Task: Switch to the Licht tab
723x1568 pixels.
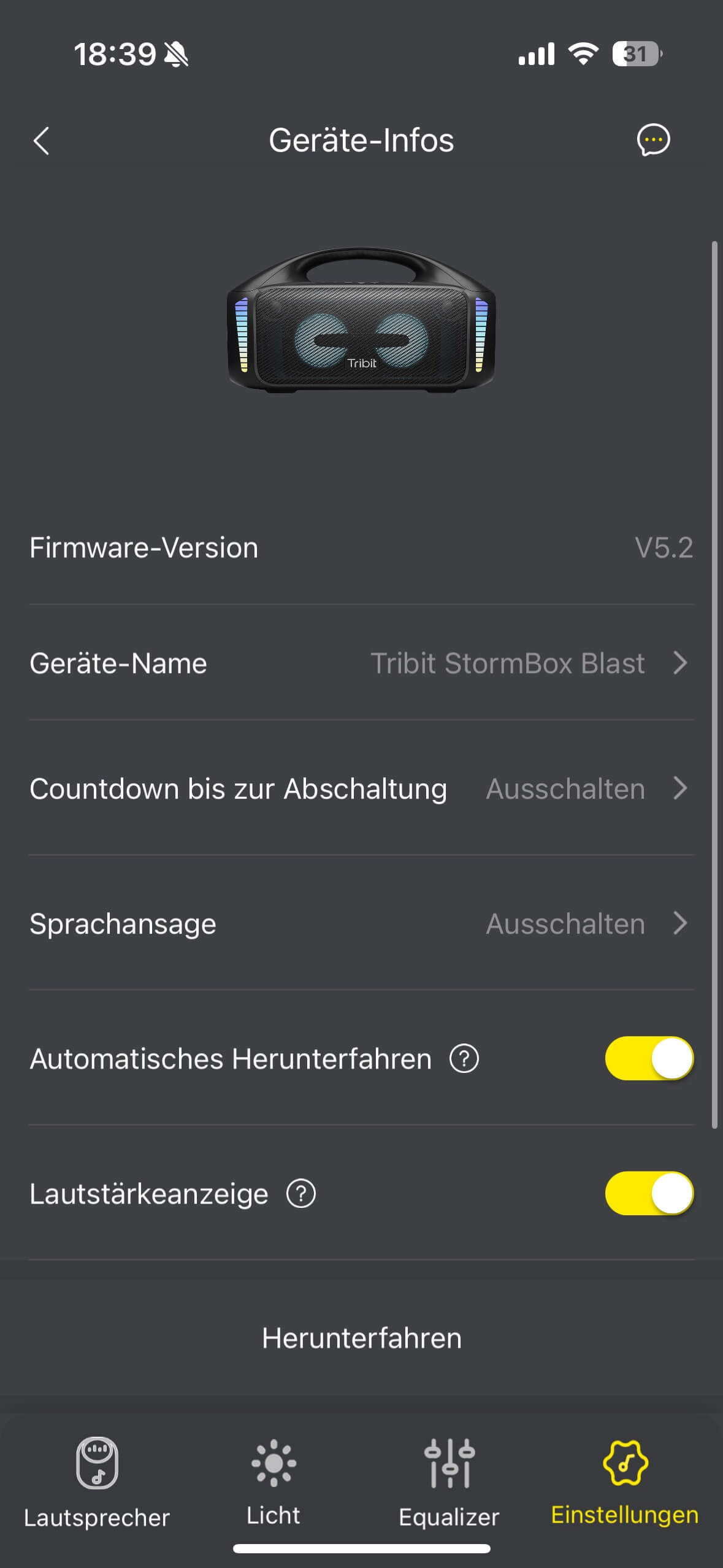Action: [274, 1482]
